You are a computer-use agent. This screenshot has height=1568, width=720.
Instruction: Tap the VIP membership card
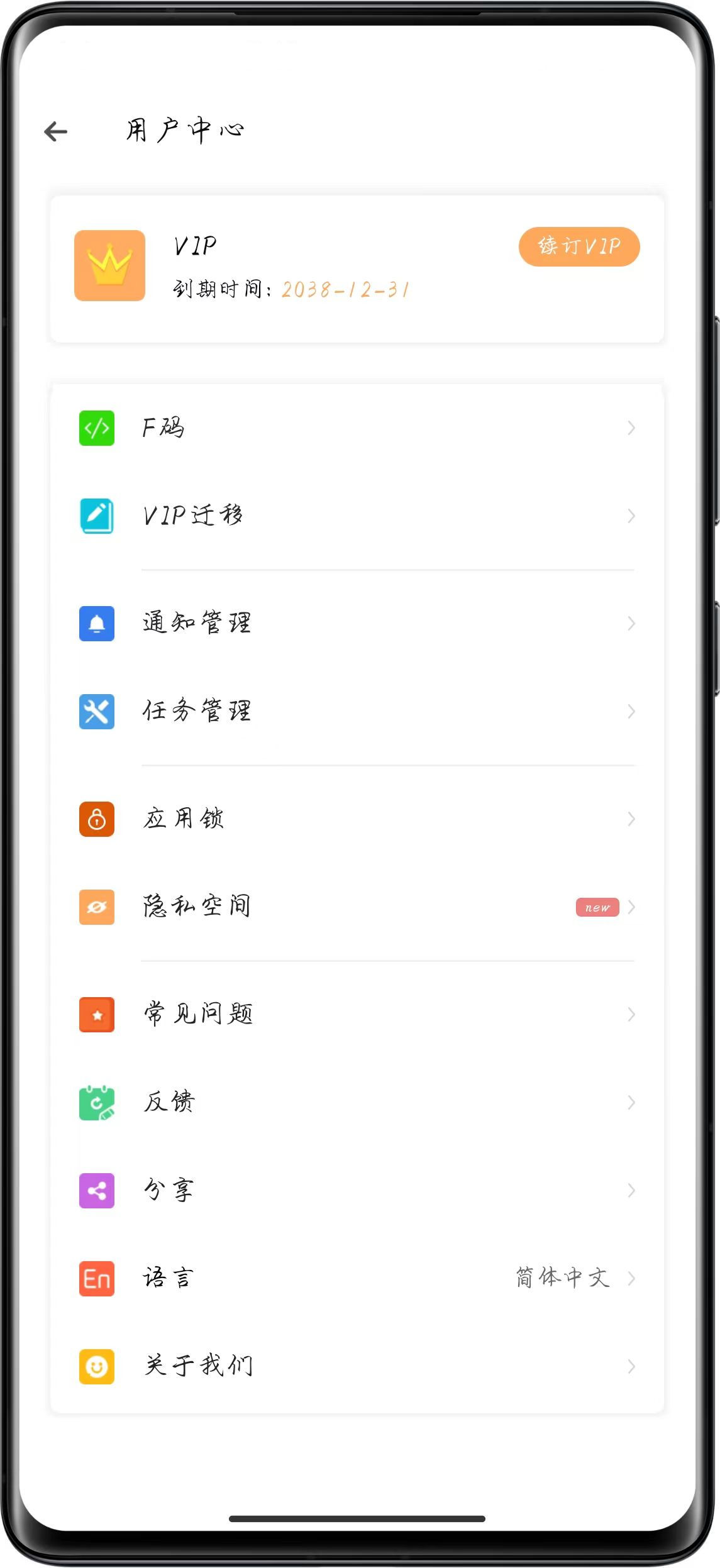tap(357, 269)
